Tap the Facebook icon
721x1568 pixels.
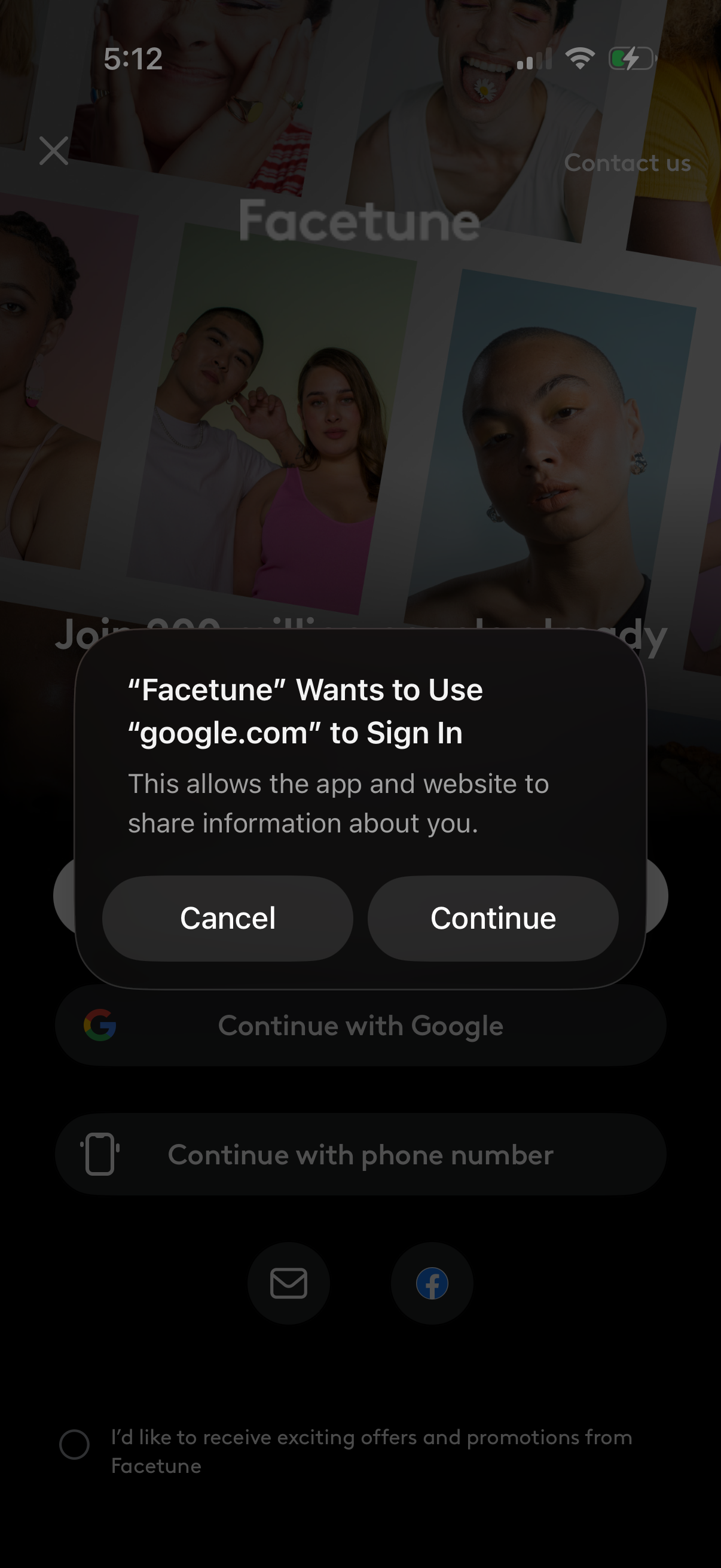click(432, 1283)
